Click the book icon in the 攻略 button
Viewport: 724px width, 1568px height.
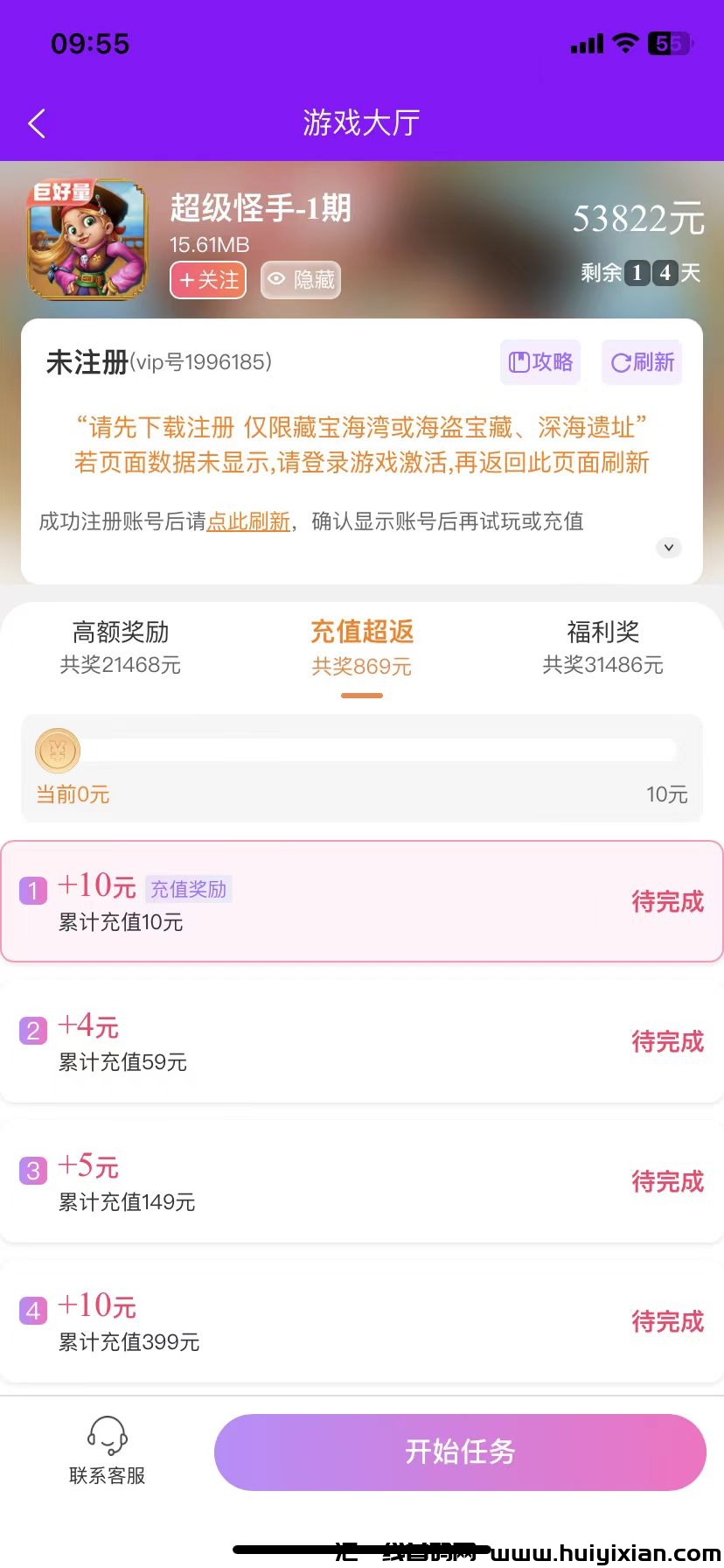pos(519,361)
